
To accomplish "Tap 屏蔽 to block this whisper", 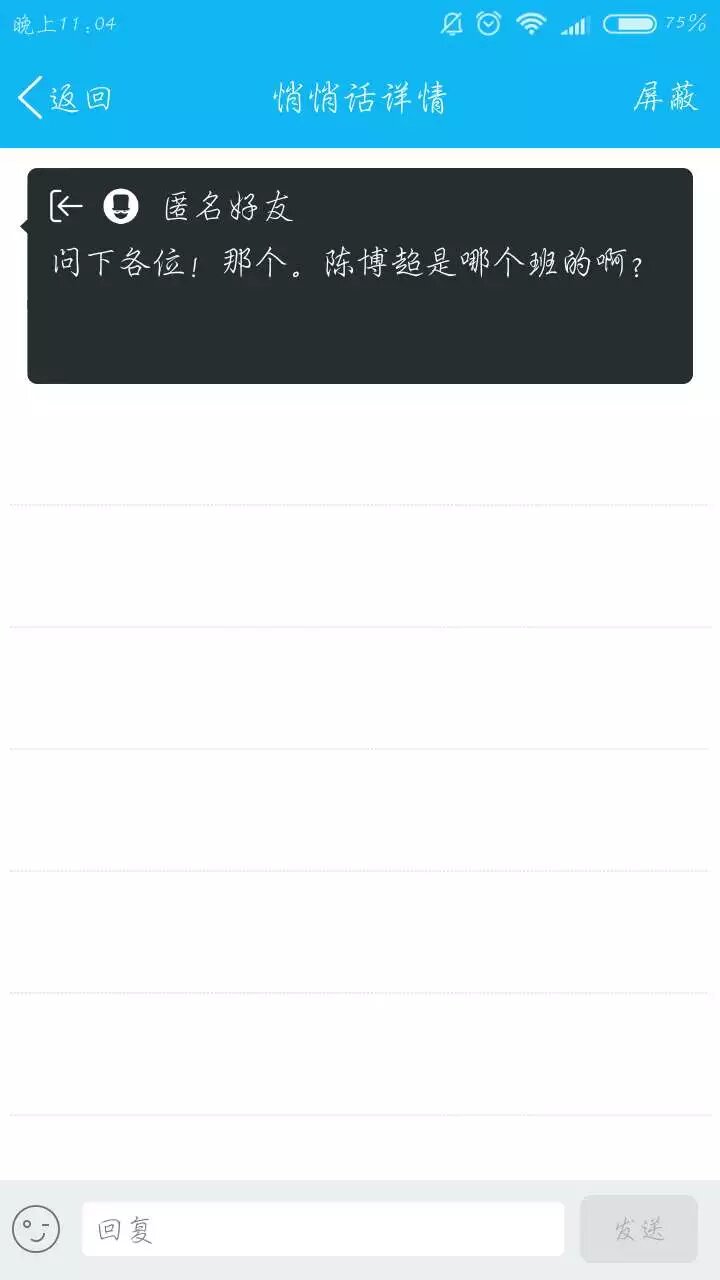I will [x=665, y=98].
